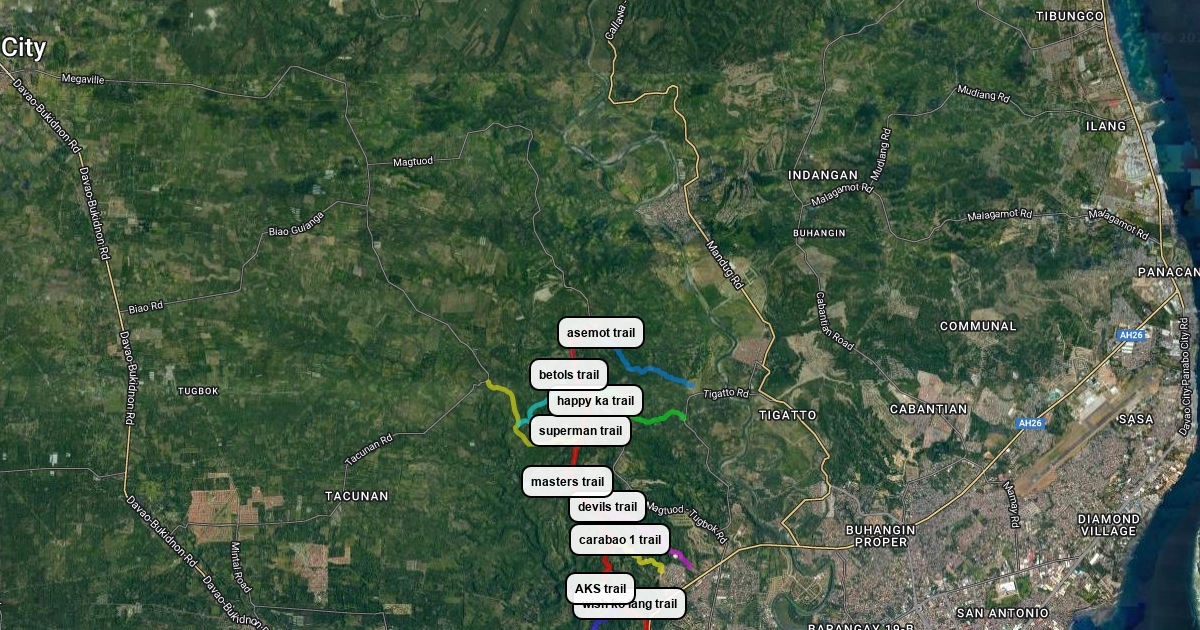View the superman trail marker
This screenshot has width=1200, height=630.
(x=580, y=431)
